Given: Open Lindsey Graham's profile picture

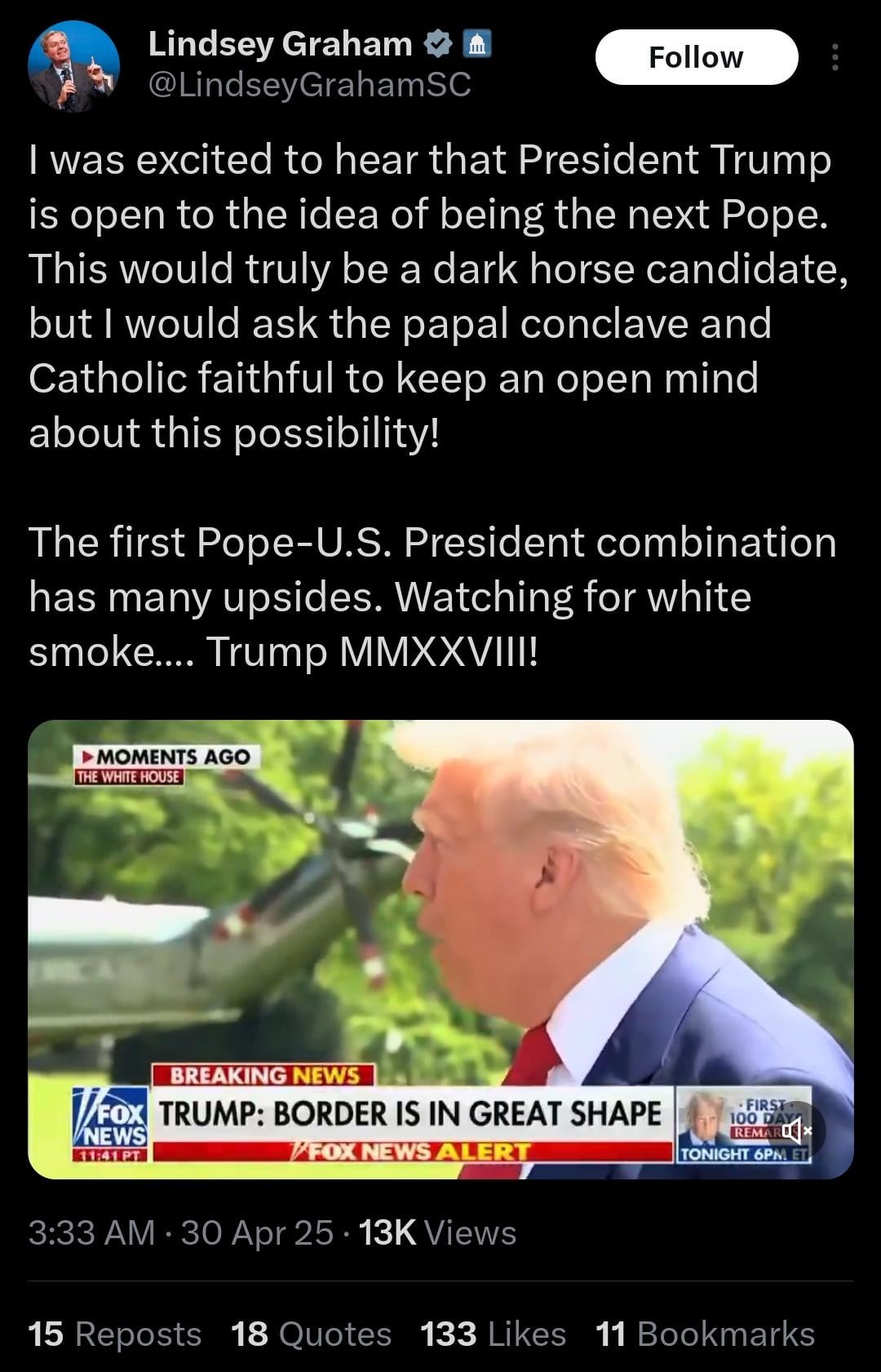Looking at the screenshot, I should pyautogui.click(x=73, y=67).
